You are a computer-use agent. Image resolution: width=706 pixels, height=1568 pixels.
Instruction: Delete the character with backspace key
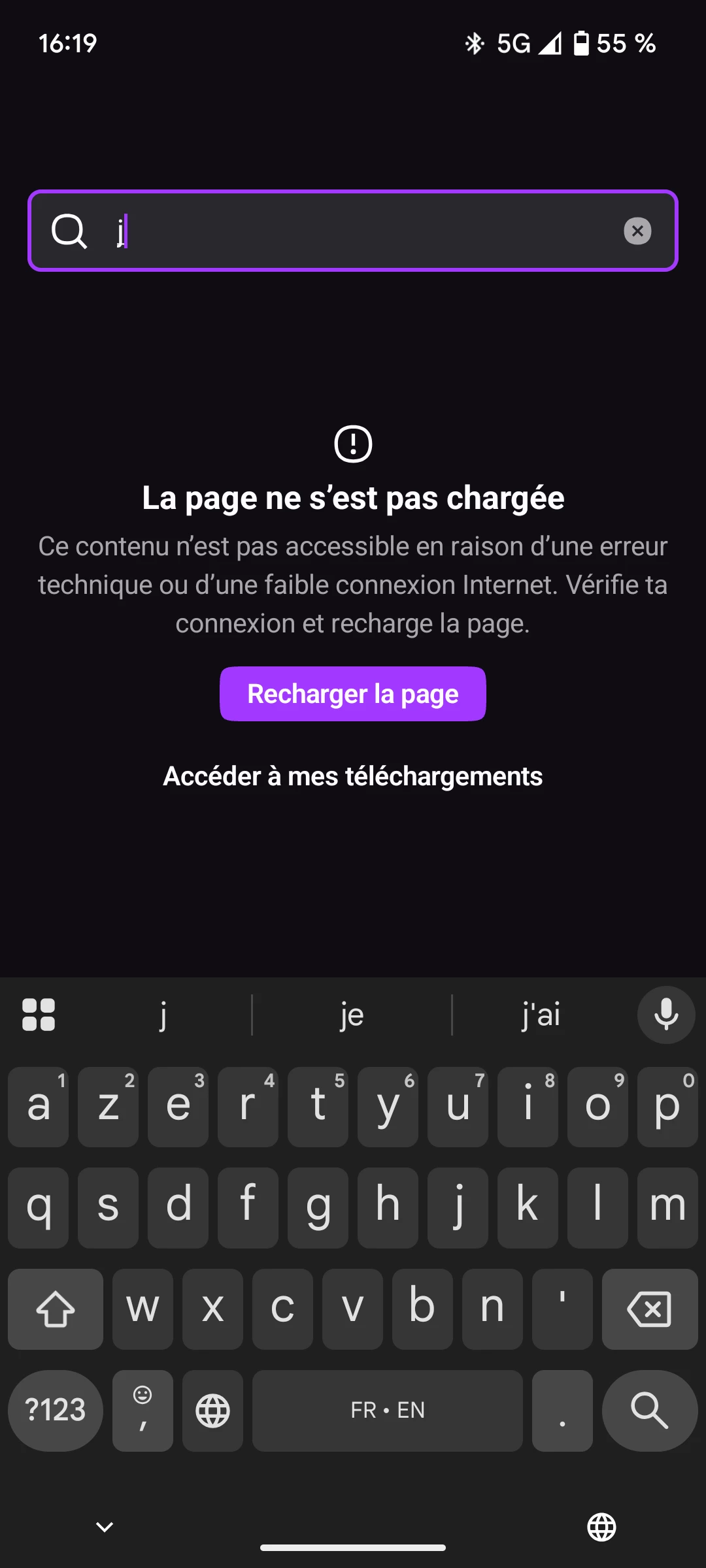coord(649,1309)
